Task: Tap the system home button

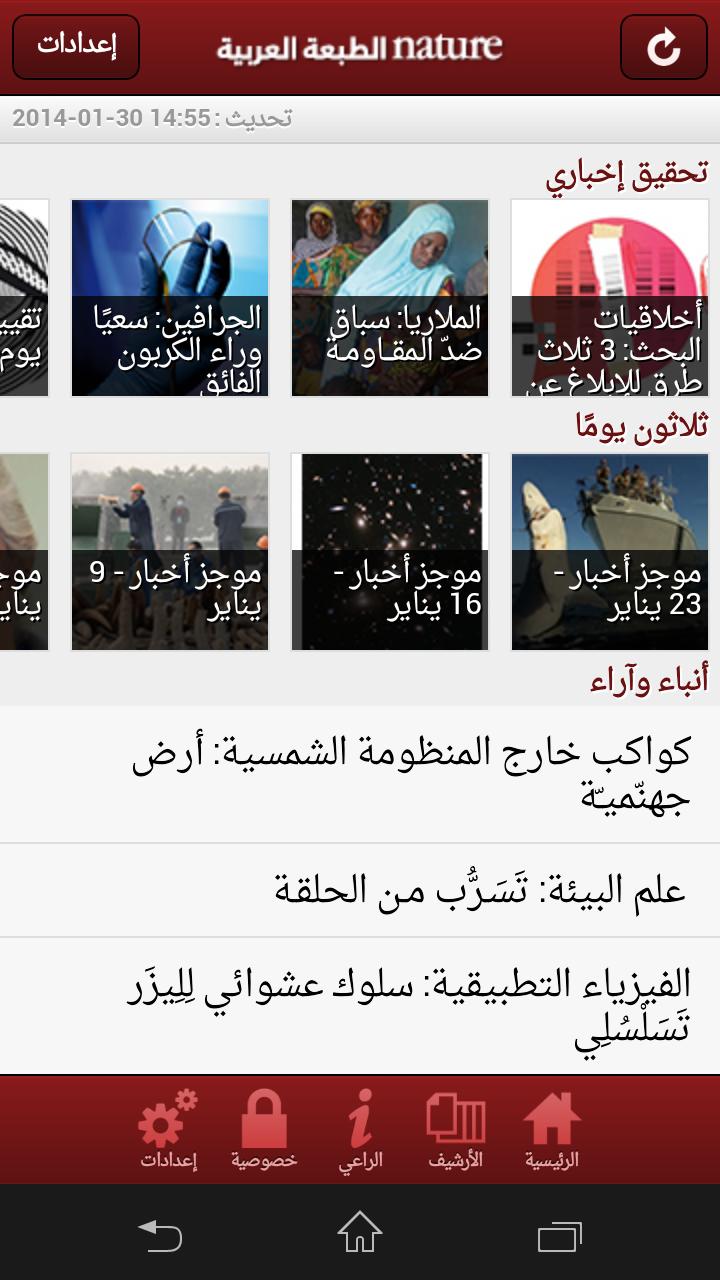Action: click(360, 1234)
